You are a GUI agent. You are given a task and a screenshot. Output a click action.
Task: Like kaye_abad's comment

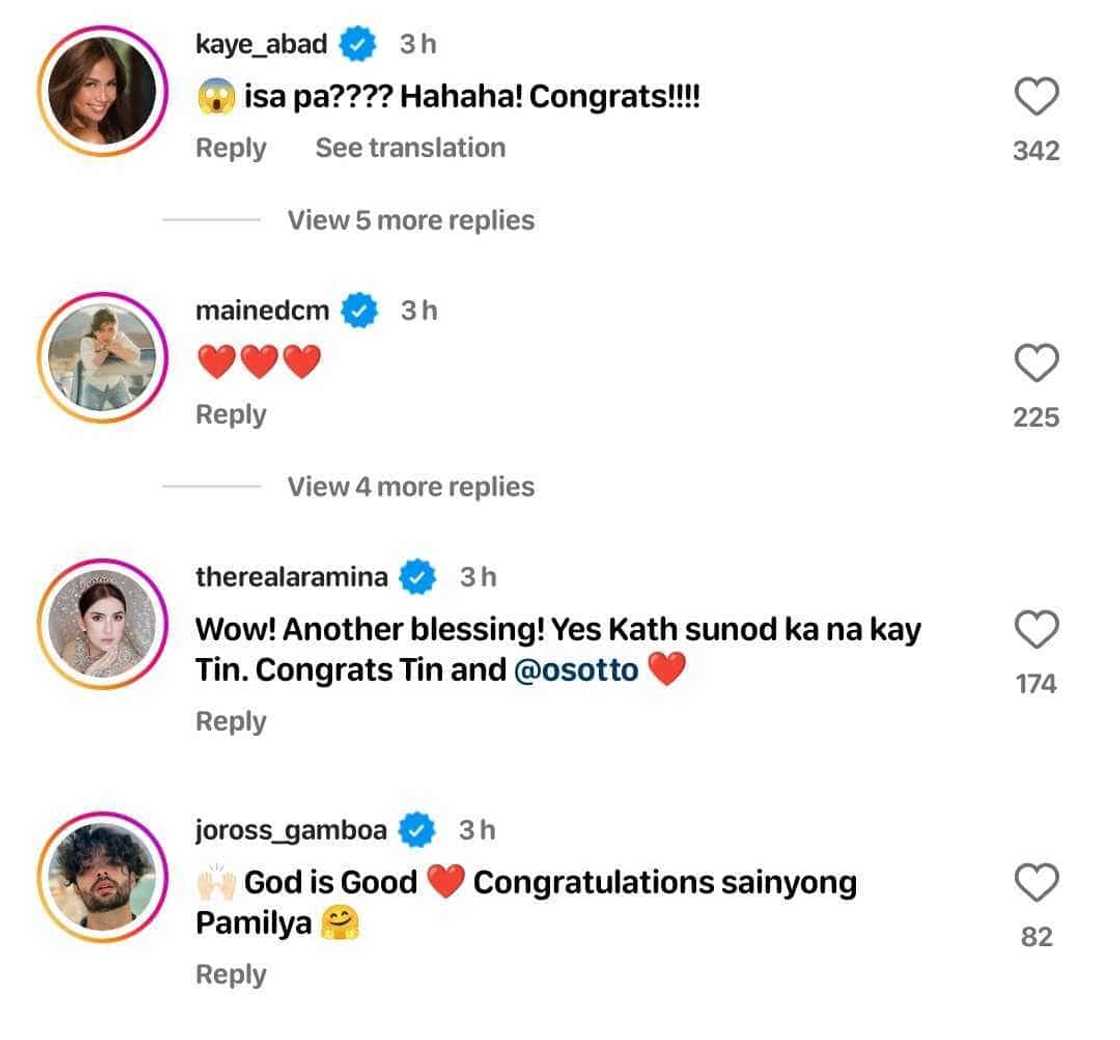1036,98
